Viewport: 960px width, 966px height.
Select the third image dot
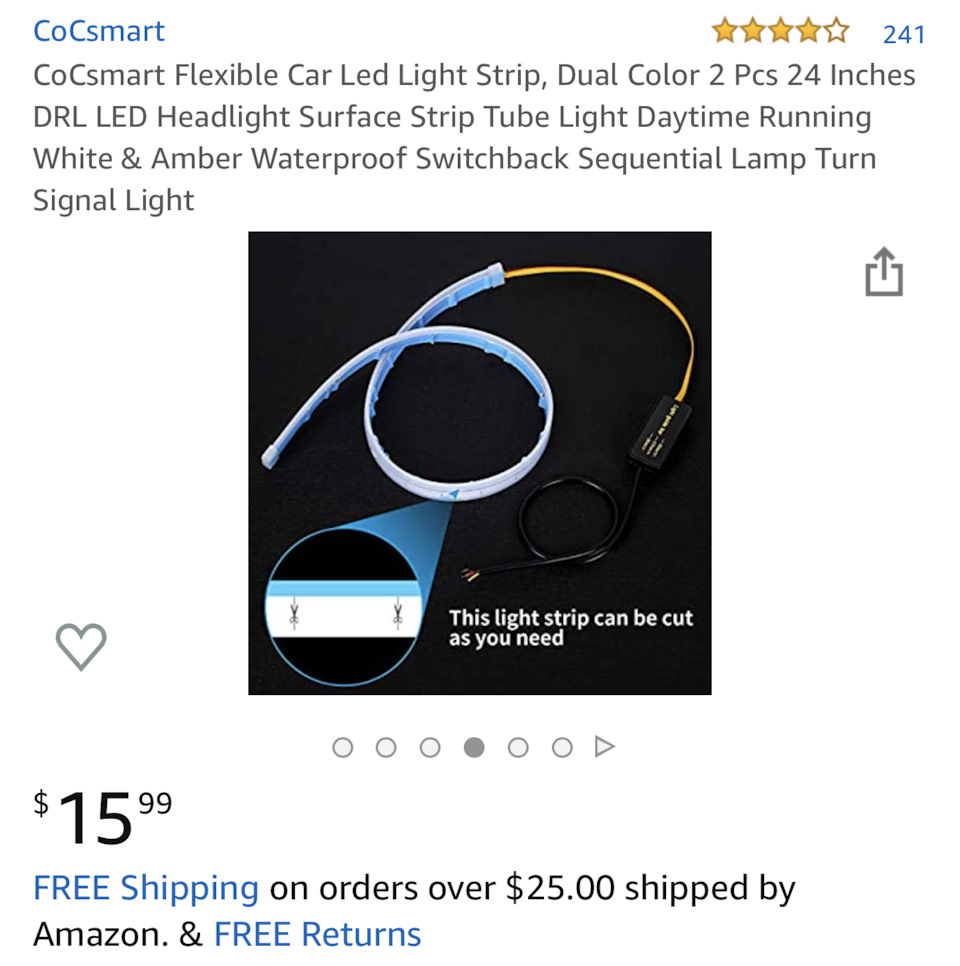click(430, 747)
